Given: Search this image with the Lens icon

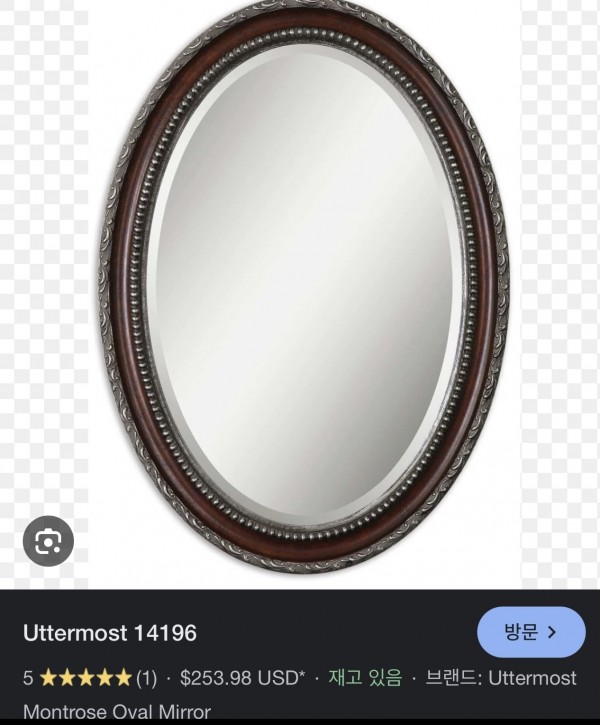Looking at the screenshot, I should tap(48, 542).
